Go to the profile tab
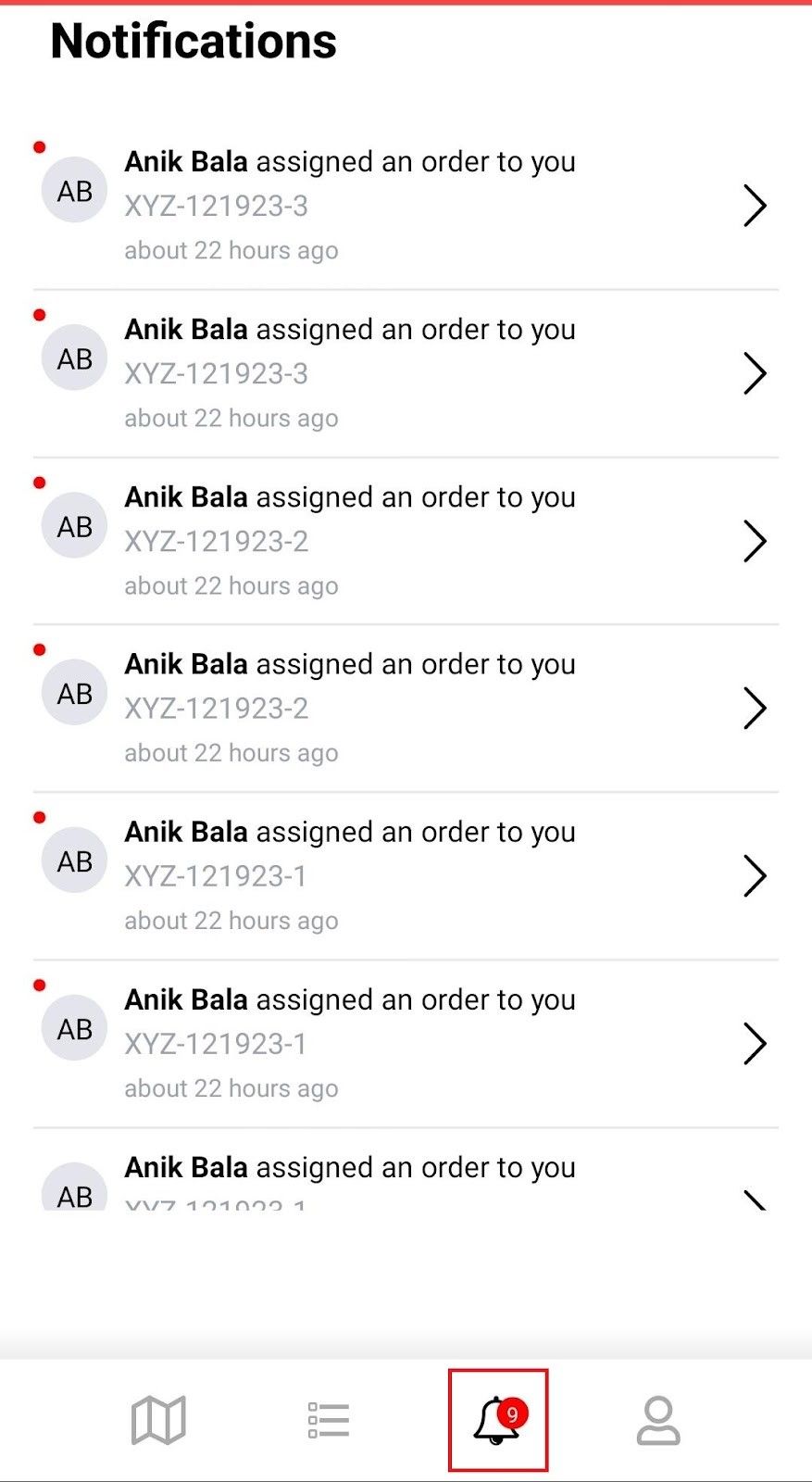 tap(658, 1420)
